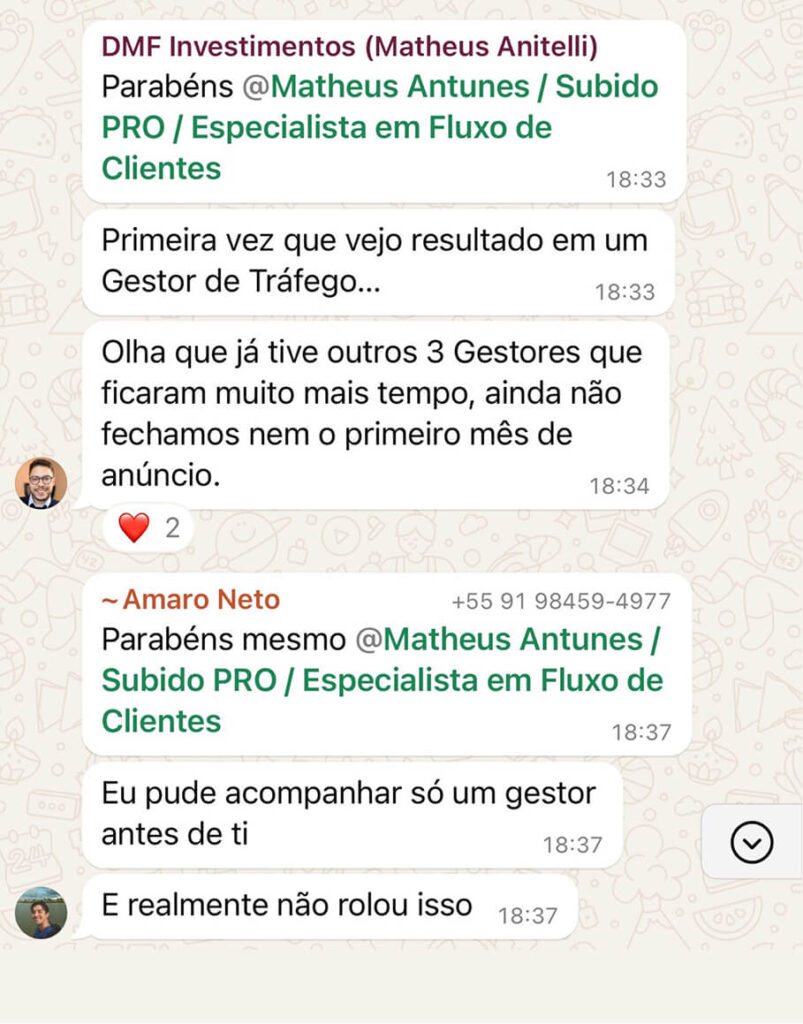
Task: Tap phone number +55 91 98459-4977
Action: (561, 602)
